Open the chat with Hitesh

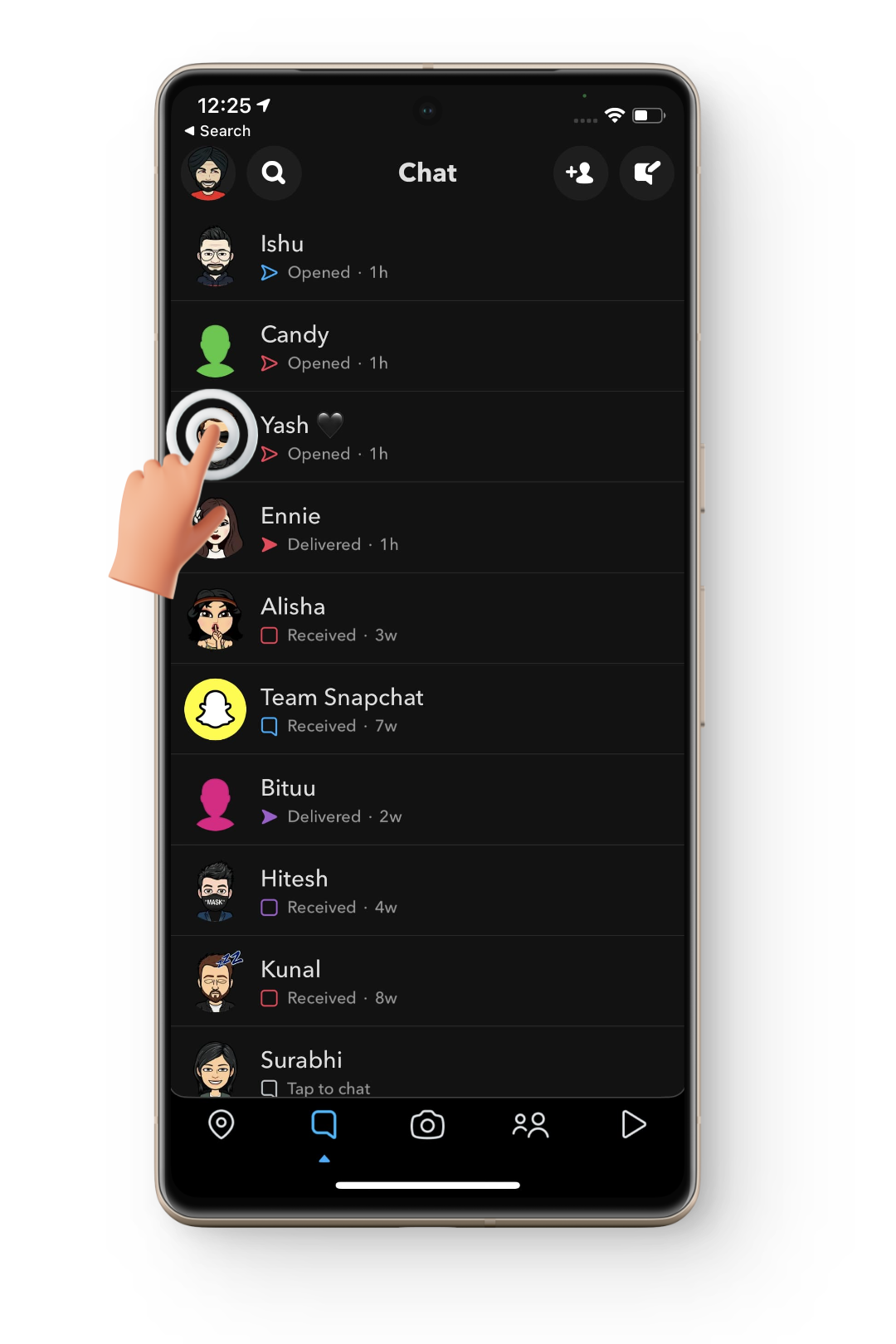pyautogui.click(x=427, y=891)
